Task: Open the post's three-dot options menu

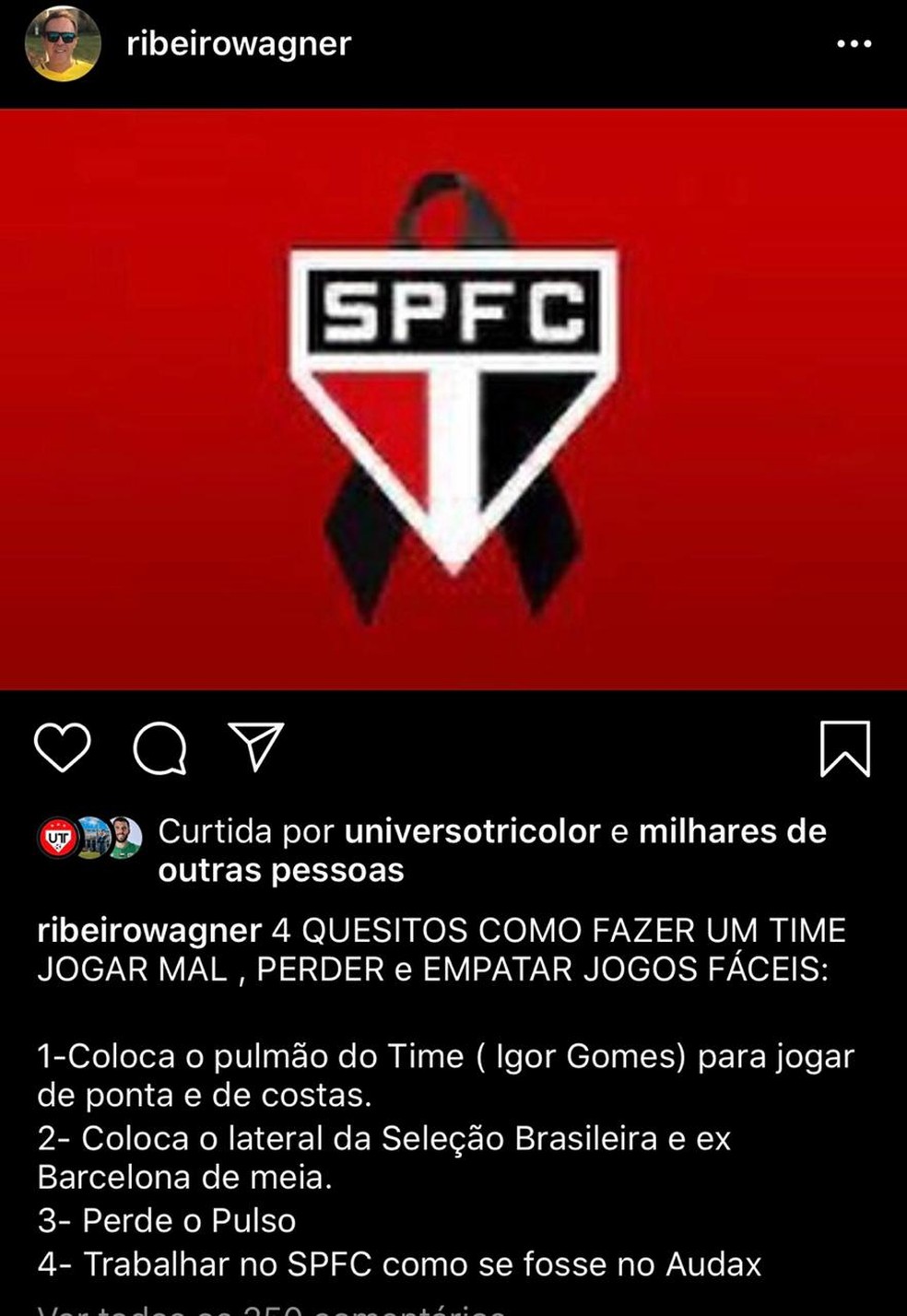Action: pos(854,43)
